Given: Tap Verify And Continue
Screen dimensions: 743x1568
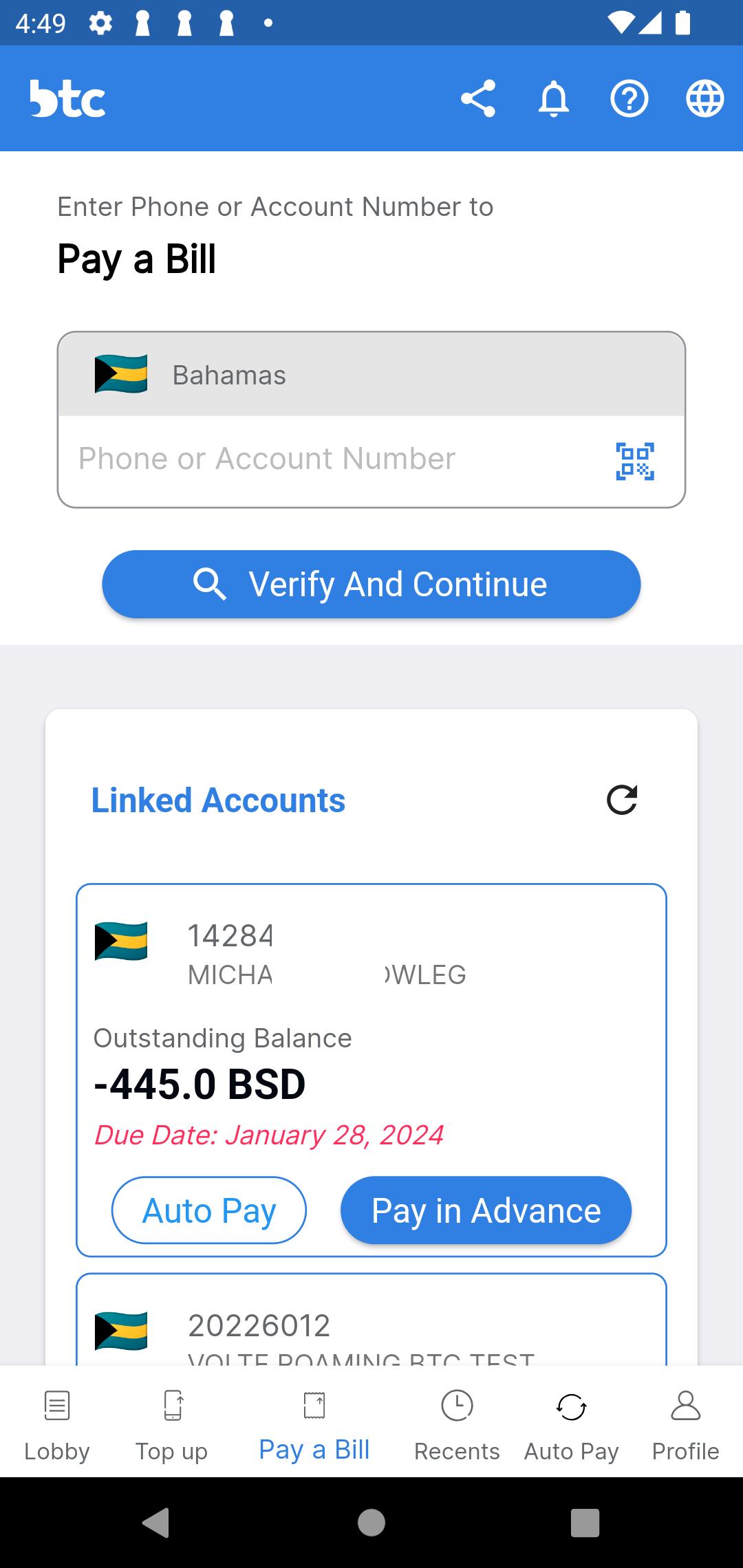Looking at the screenshot, I should pos(371,584).
